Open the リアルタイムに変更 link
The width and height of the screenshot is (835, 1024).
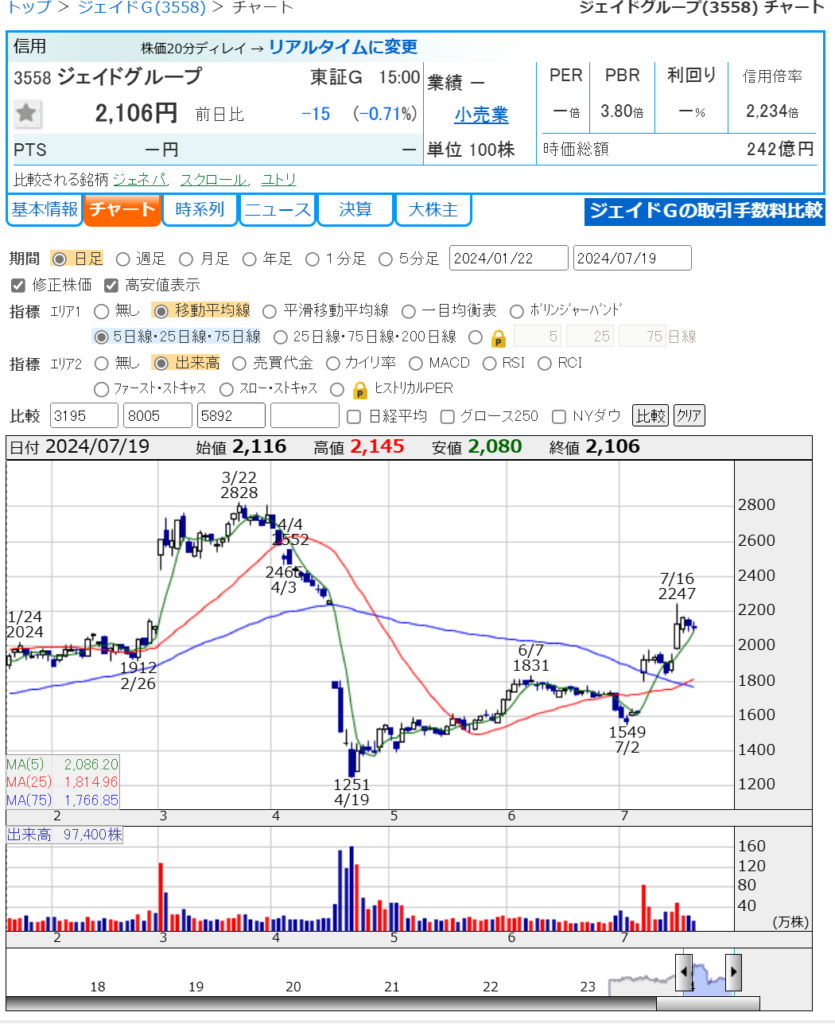click(x=343, y=47)
